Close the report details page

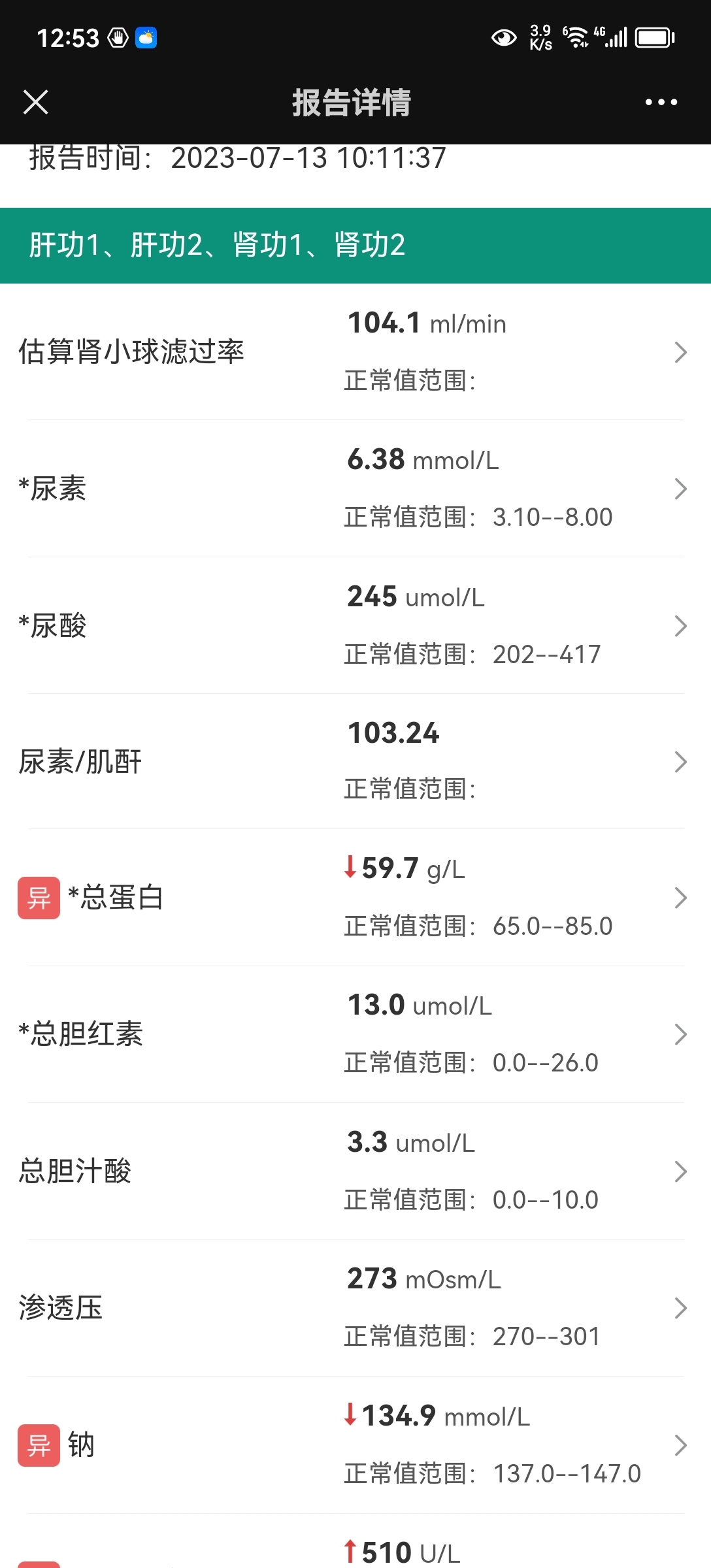(x=35, y=102)
